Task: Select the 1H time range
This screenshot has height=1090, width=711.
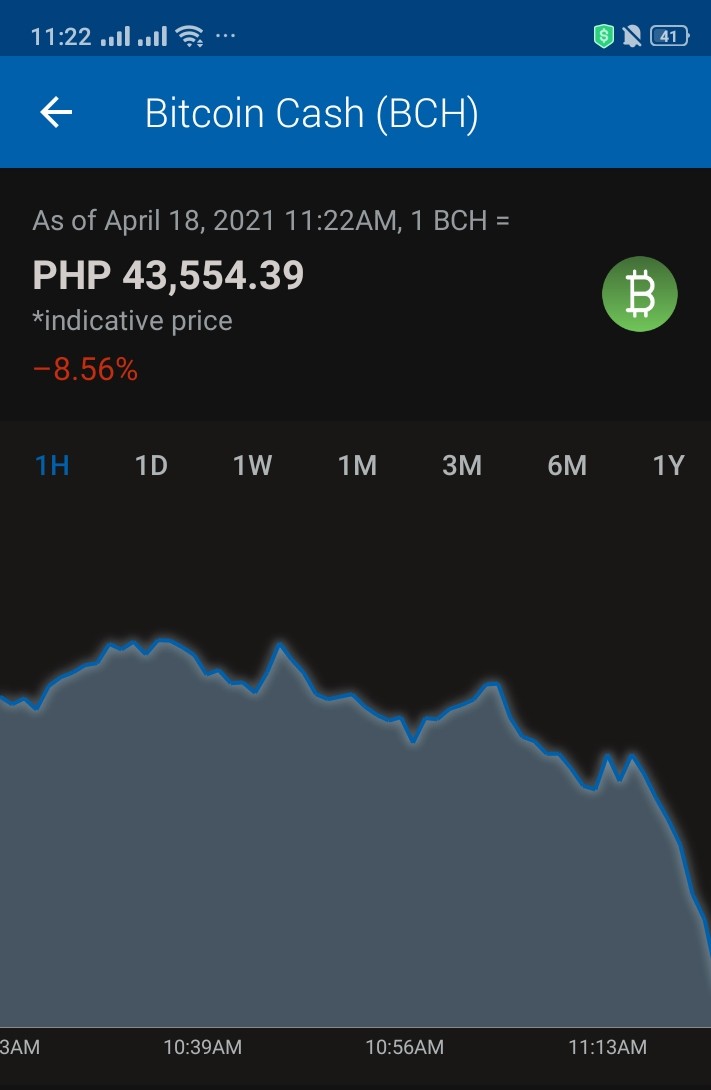Action: click(x=52, y=465)
